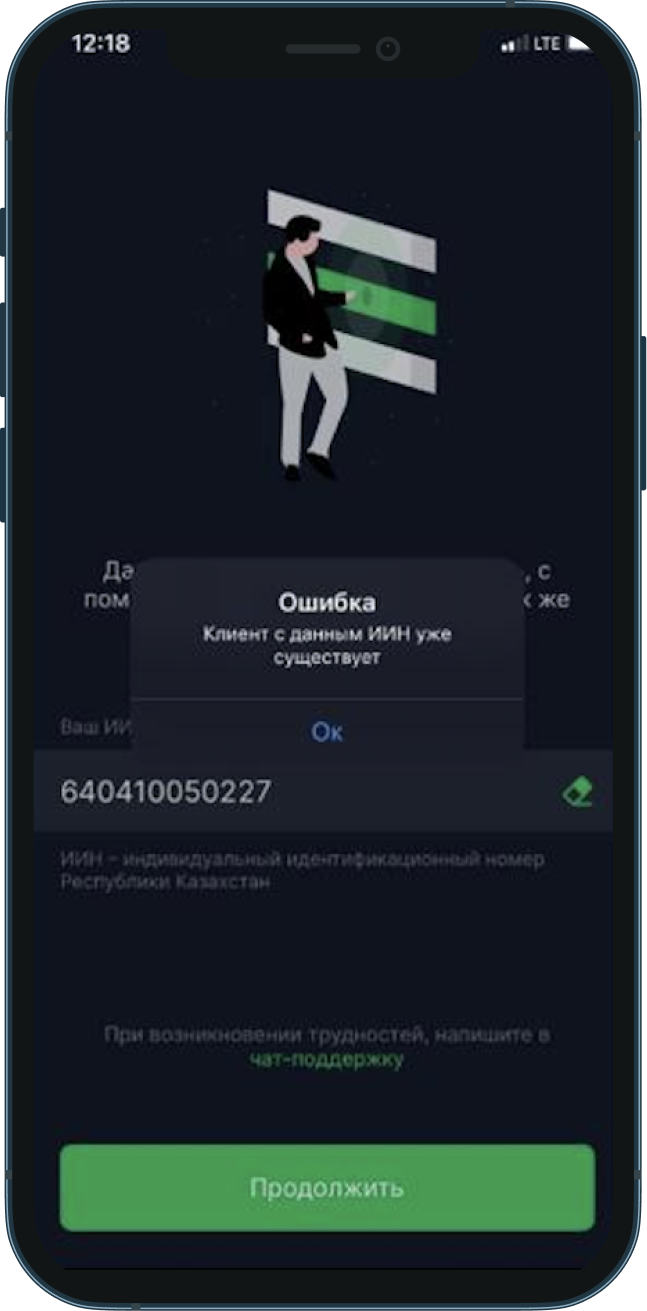Image resolution: width=647 pixels, height=1311 pixels.
Task: Dismiss the error dialog with Ок
Action: (x=327, y=732)
